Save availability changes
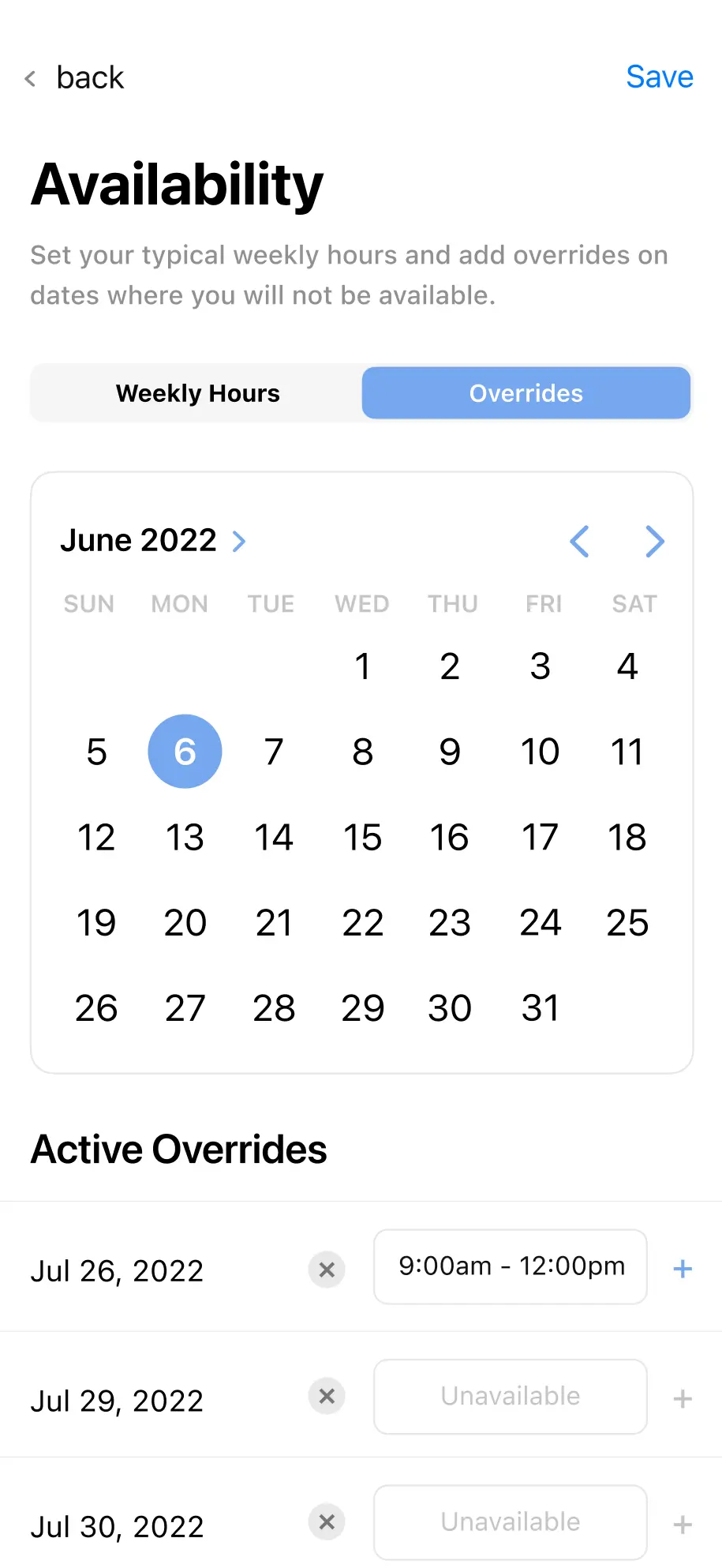 [659, 77]
